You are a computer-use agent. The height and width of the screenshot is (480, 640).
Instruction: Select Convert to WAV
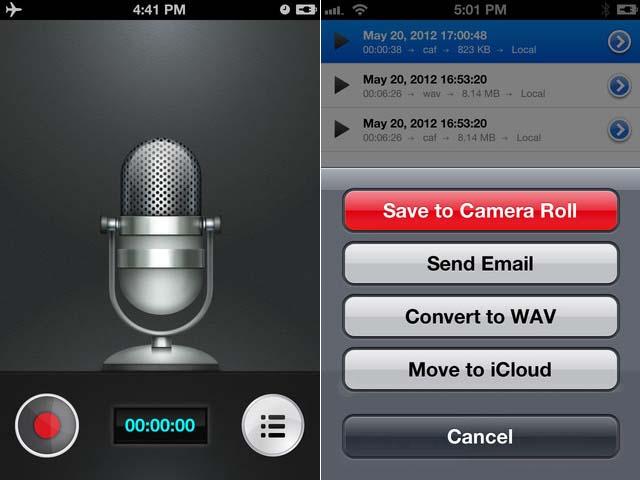click(x=480, y=317)
